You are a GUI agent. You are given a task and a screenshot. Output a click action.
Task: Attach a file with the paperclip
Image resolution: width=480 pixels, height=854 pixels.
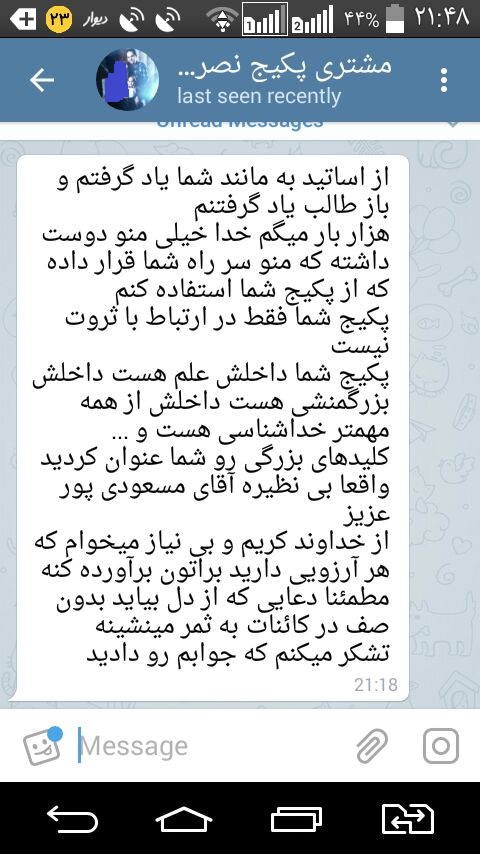coord(372,746)
